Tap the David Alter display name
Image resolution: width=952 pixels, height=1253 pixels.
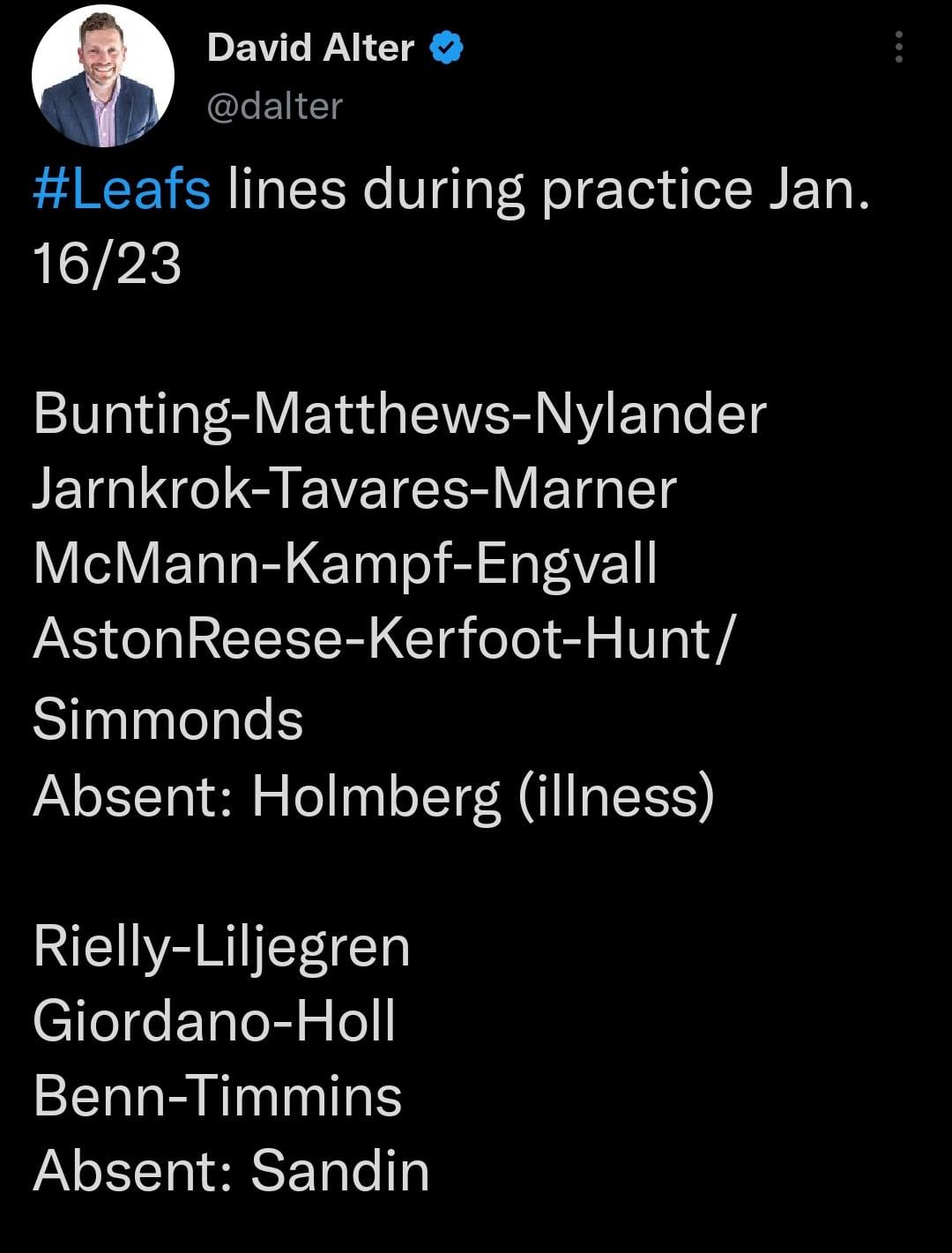[x=310, y=48]
